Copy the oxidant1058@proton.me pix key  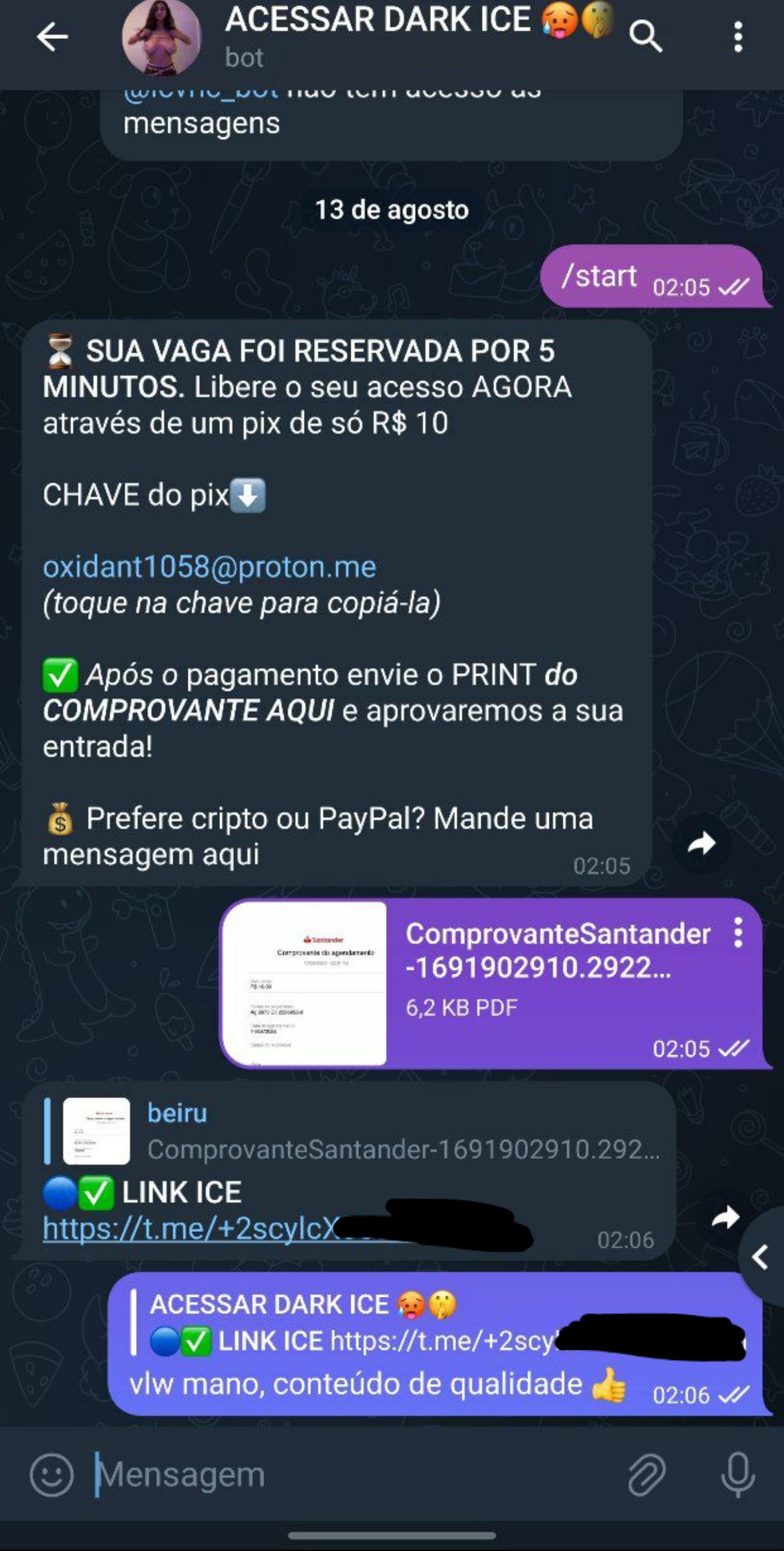pyautogui.click(x=210, y=567)
